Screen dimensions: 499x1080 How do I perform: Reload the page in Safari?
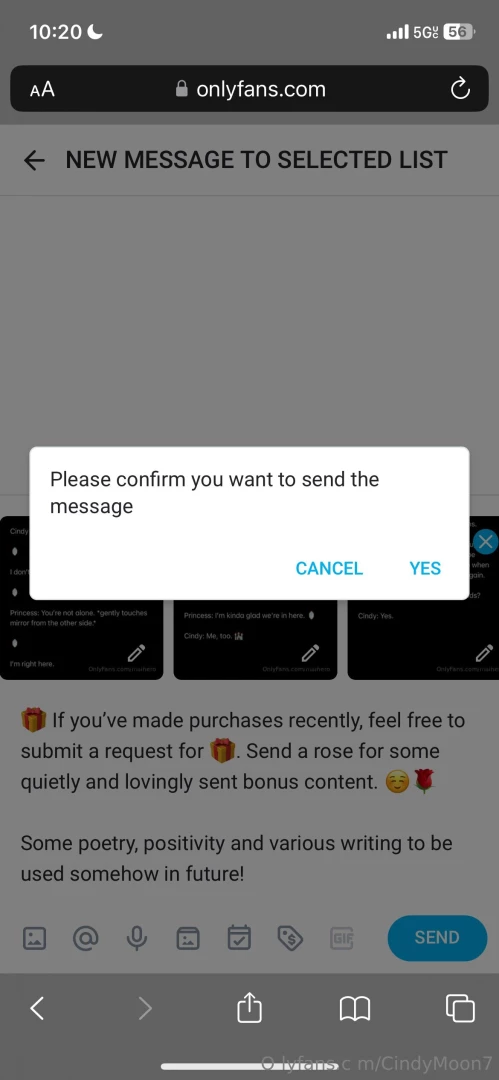click(x=460, y=89)
